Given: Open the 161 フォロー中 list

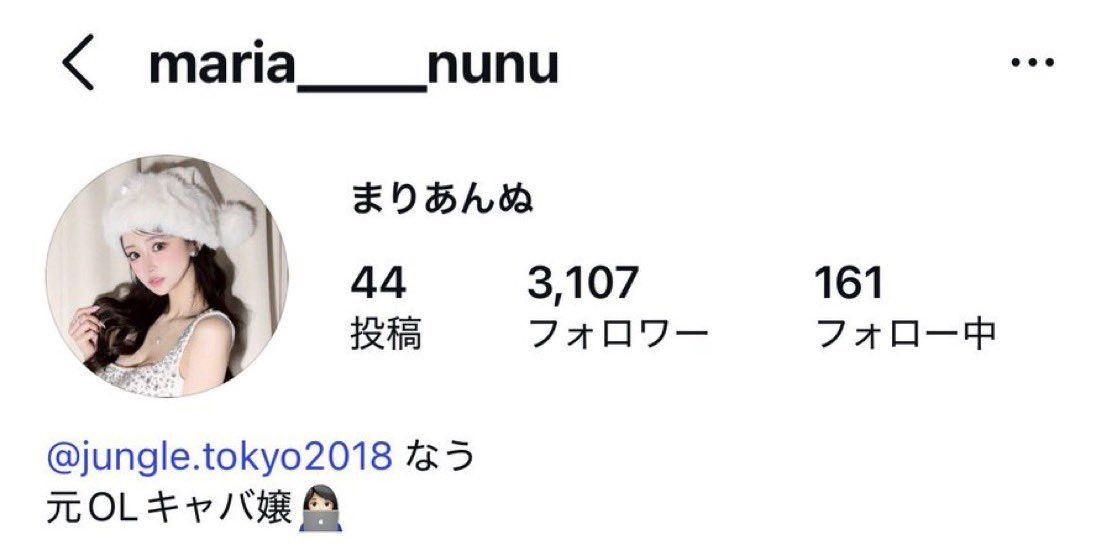Looking at the screenshot, I should (x=906, y=307).
